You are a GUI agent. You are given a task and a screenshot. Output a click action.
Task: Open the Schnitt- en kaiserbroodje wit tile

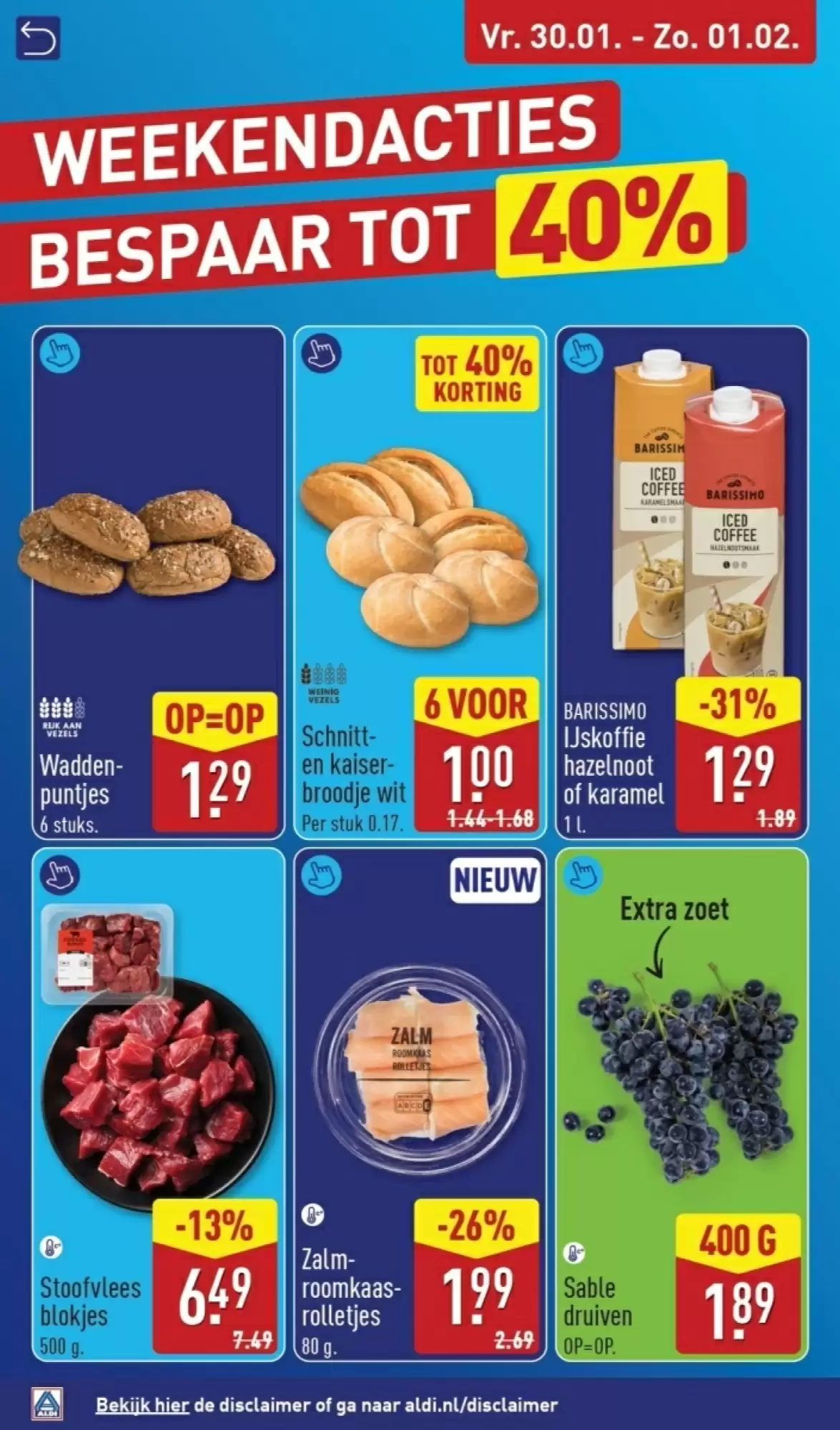[x=420, y=582]
